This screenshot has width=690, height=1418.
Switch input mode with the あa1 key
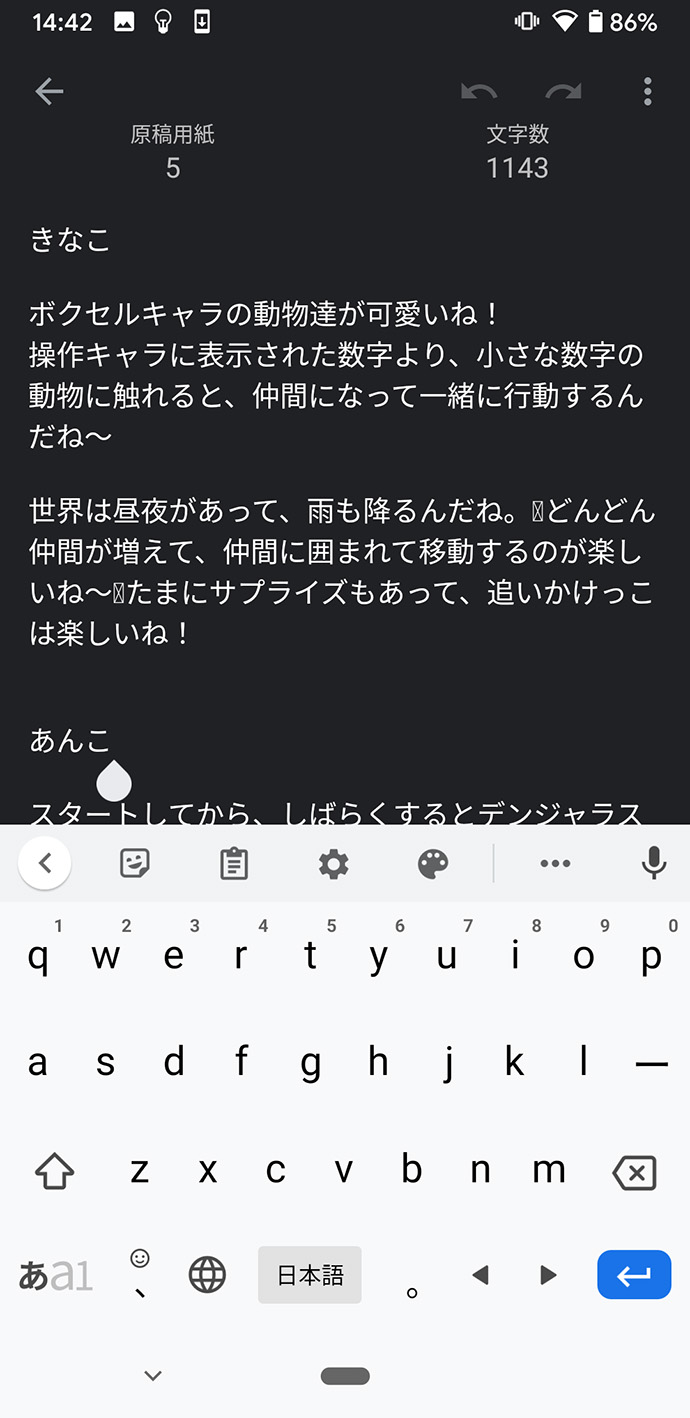[55, 1275]
